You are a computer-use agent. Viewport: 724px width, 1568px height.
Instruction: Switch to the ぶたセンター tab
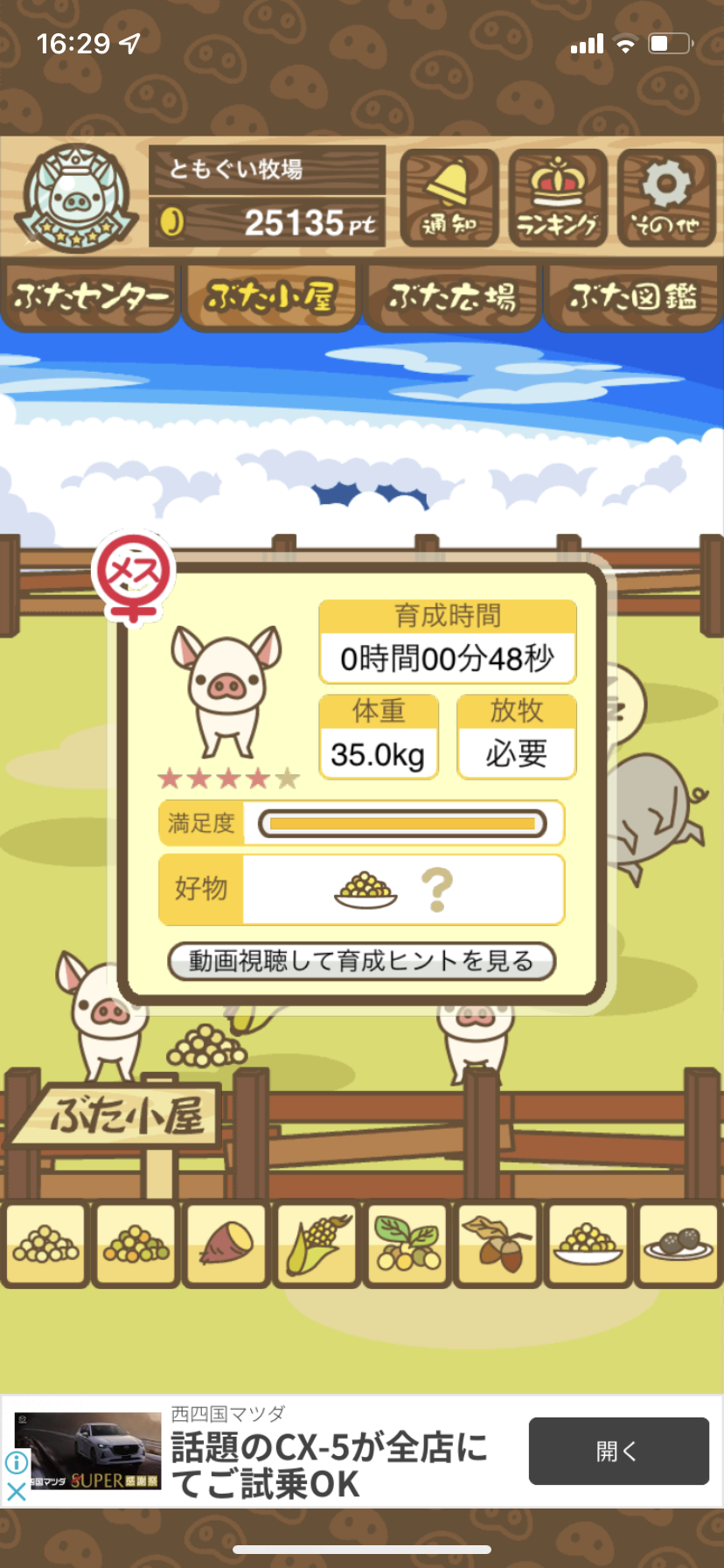(90, 297)
